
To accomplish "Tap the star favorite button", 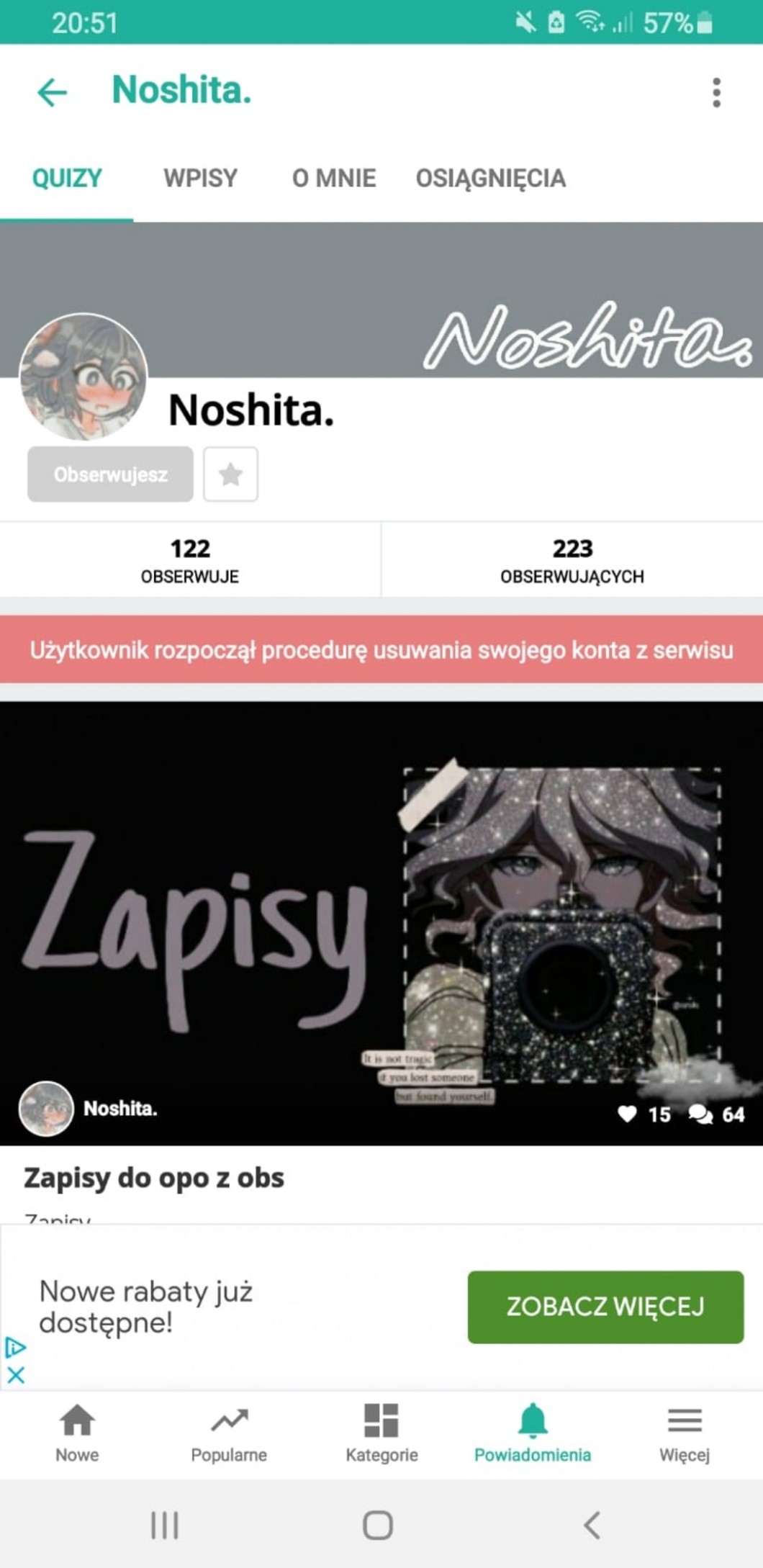I will coord(230,474).
